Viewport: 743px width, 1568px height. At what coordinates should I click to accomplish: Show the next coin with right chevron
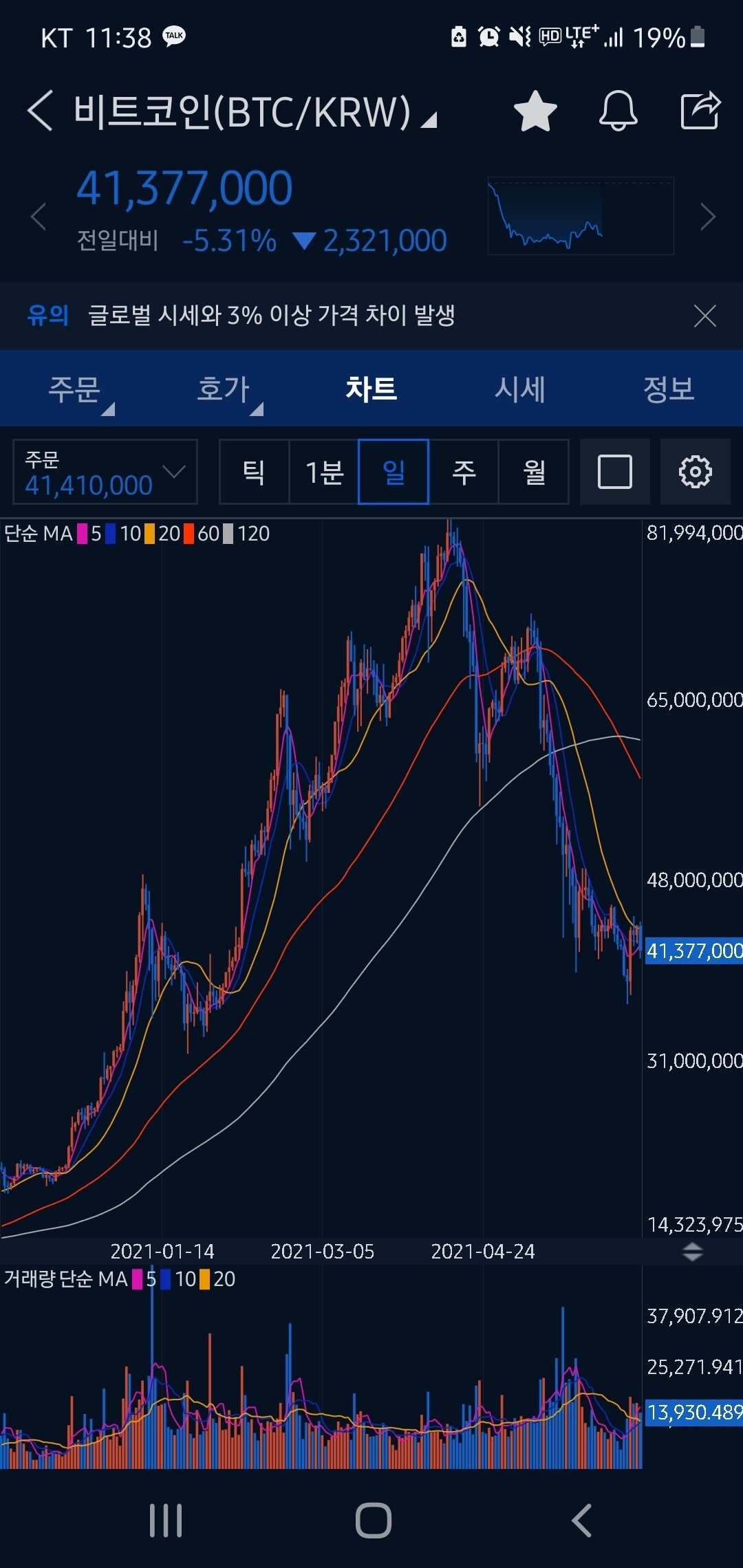click(708, 217)
